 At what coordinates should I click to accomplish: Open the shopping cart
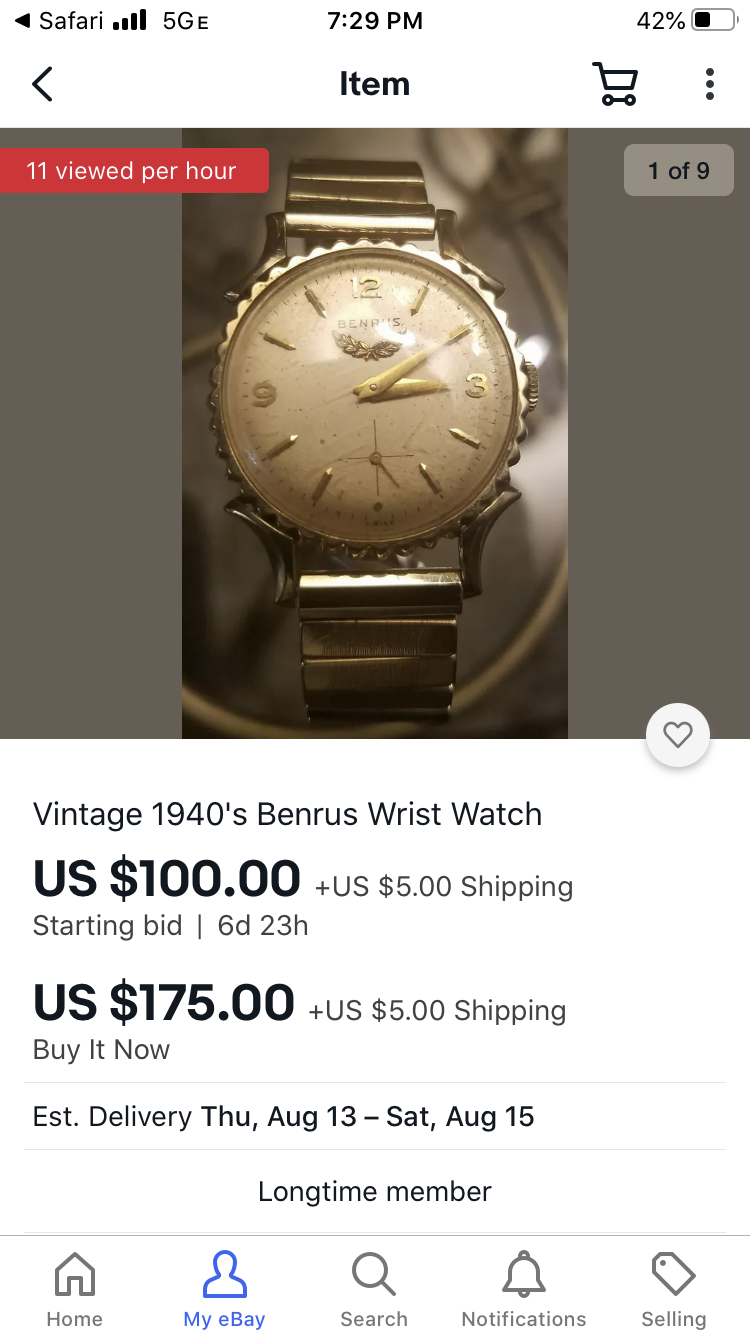[x=614, y=84]
